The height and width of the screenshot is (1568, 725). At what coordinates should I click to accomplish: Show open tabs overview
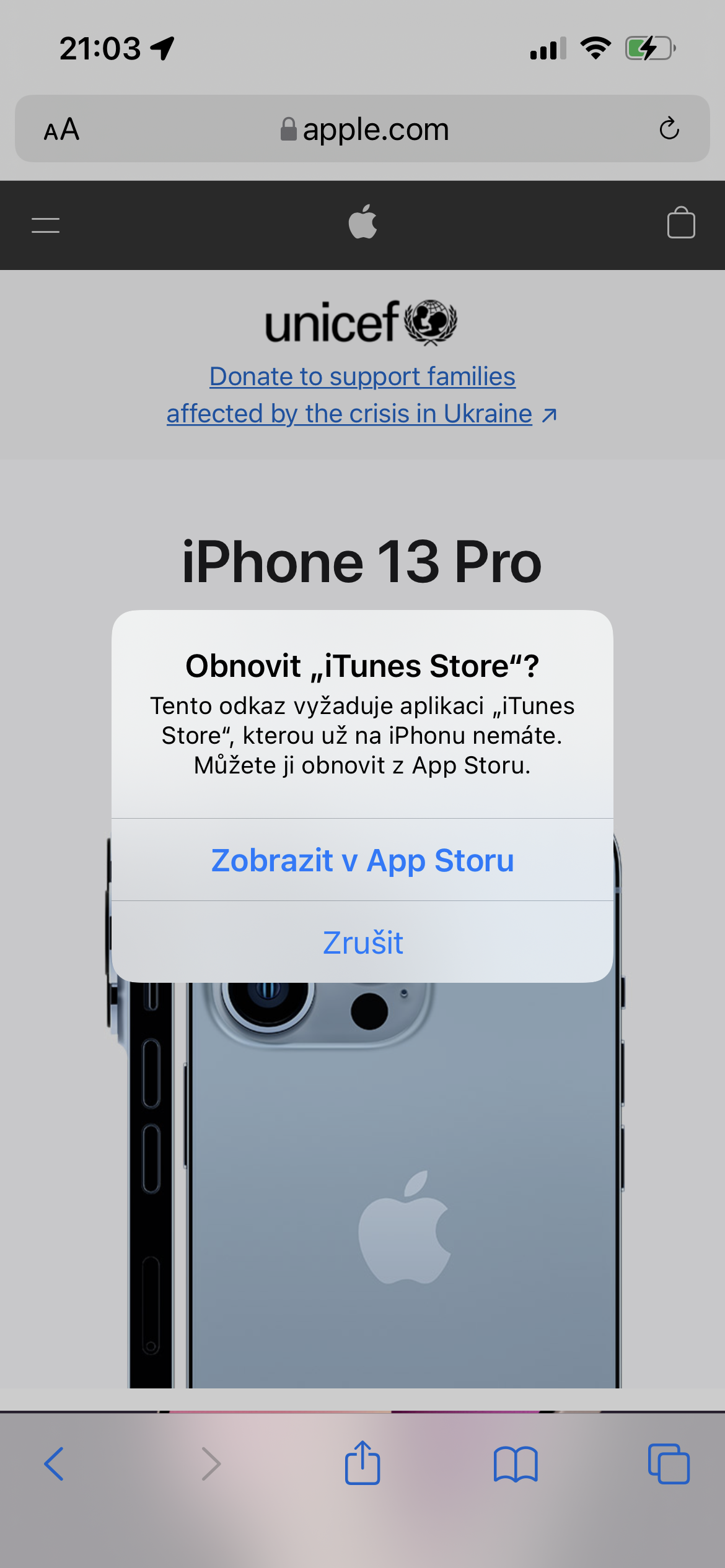pos(669,1464)
